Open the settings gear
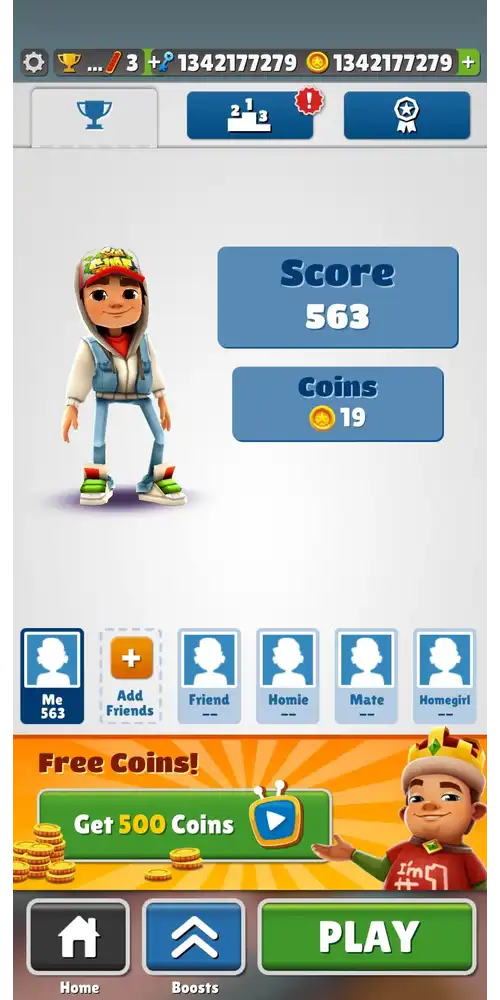 click(x=34, y=62)
